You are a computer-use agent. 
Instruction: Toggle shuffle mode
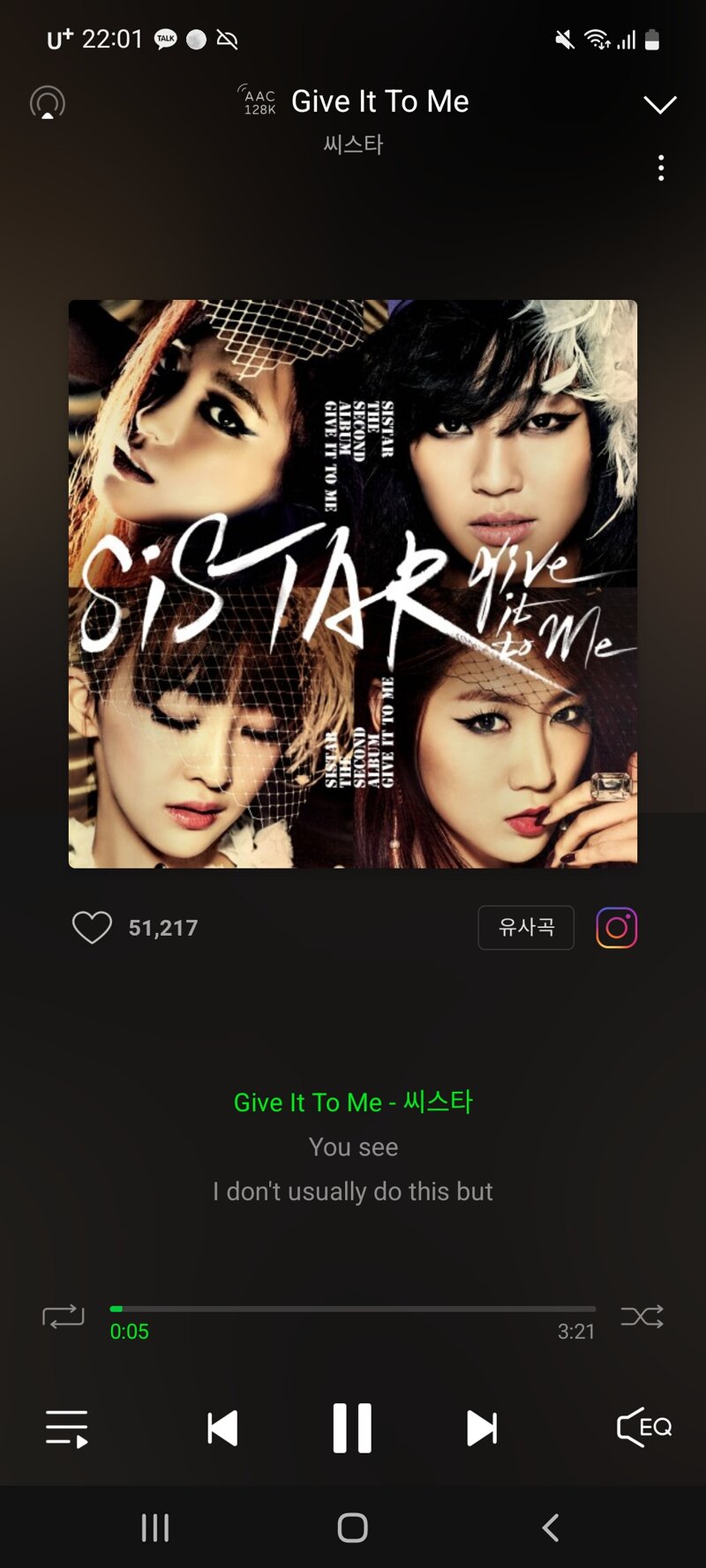pyautogui.click(x=642, y=1317)
